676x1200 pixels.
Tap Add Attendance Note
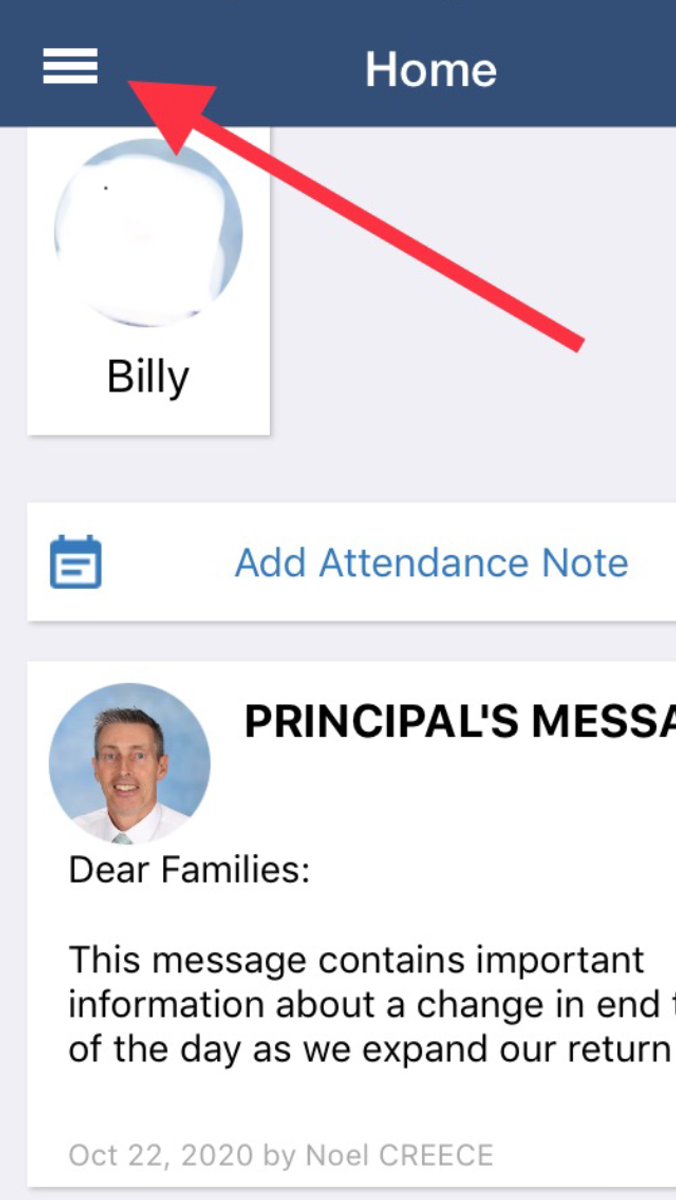[352, 562]
